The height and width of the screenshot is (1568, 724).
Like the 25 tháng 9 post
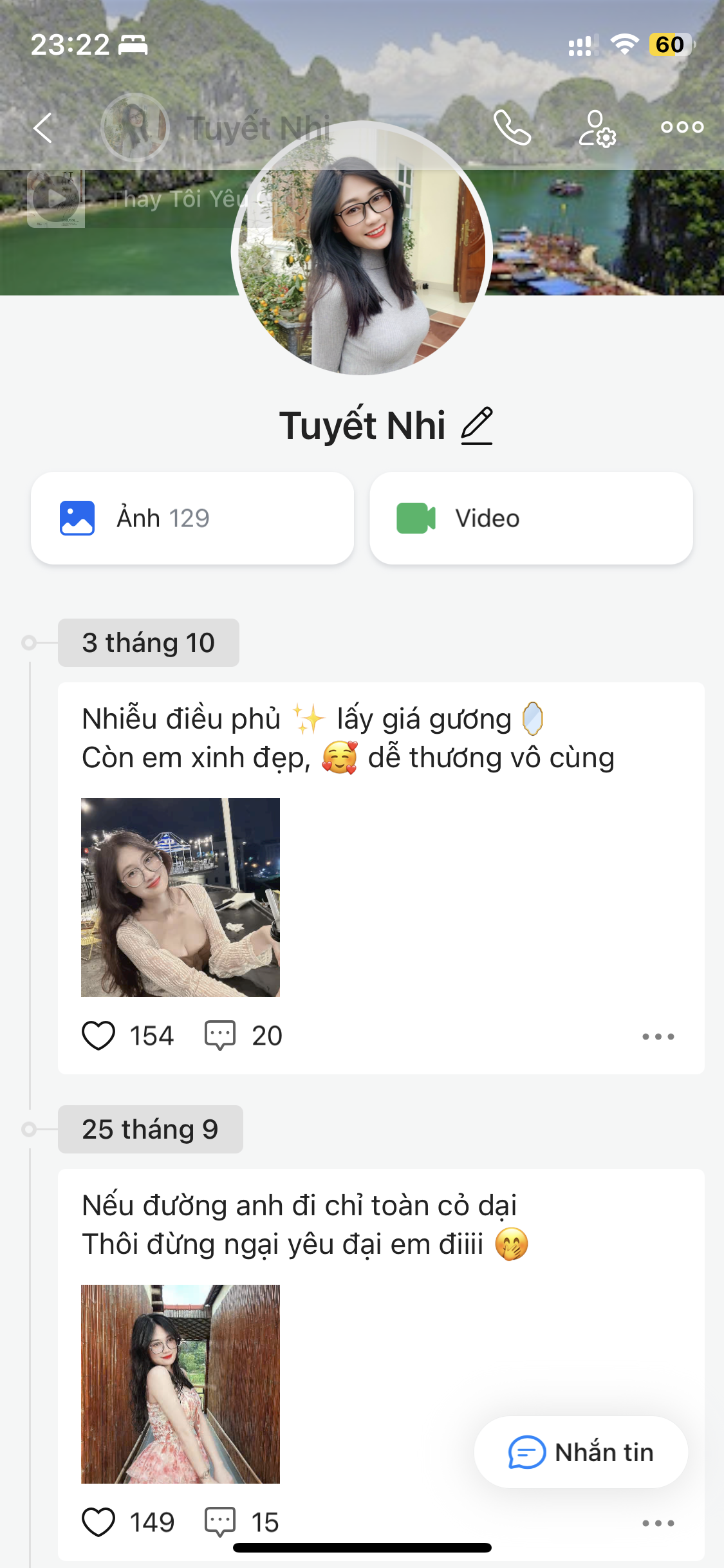point(98,1522)
